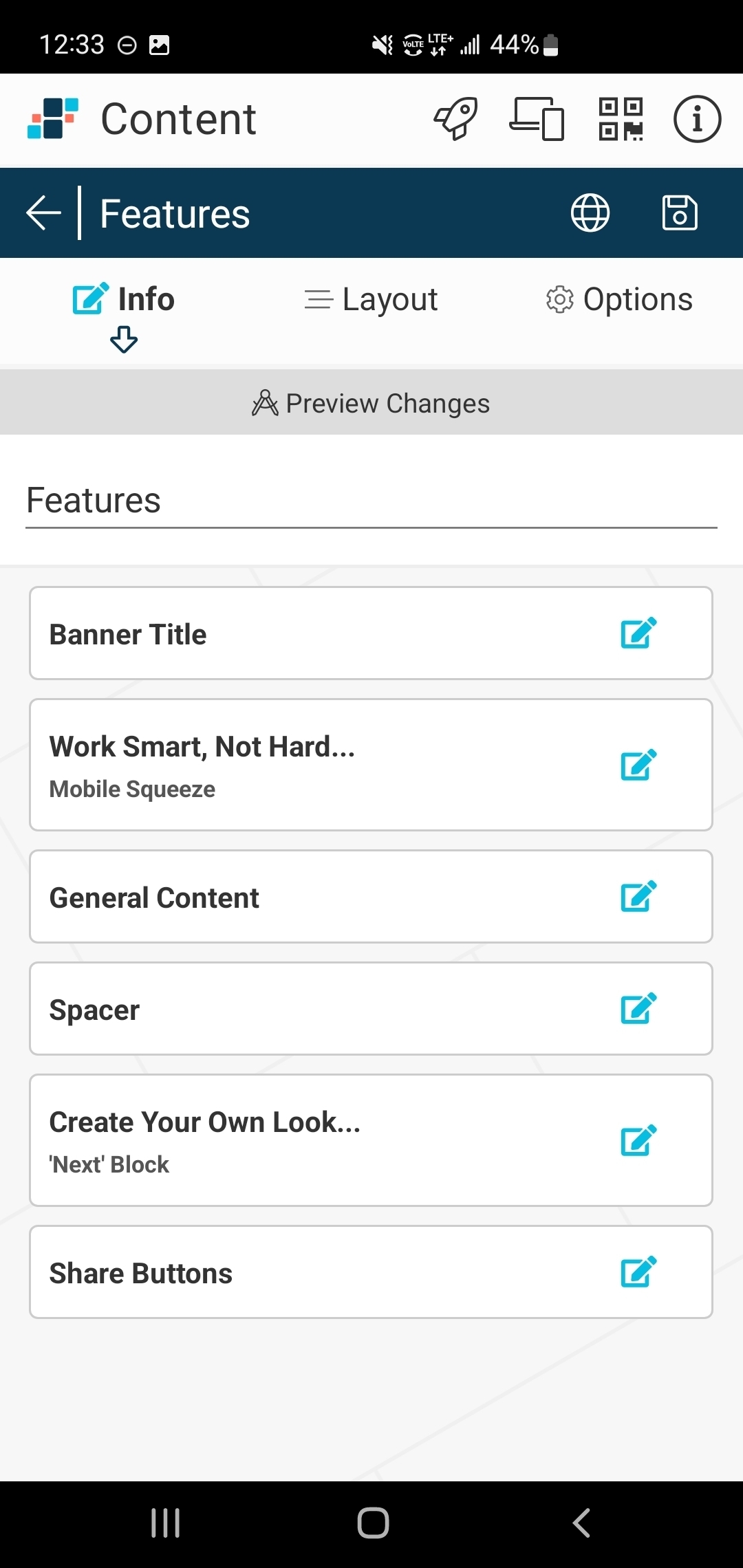The image size is (743, 1568).
Task: Open the Spacer block
Action: click(371, 1009)
